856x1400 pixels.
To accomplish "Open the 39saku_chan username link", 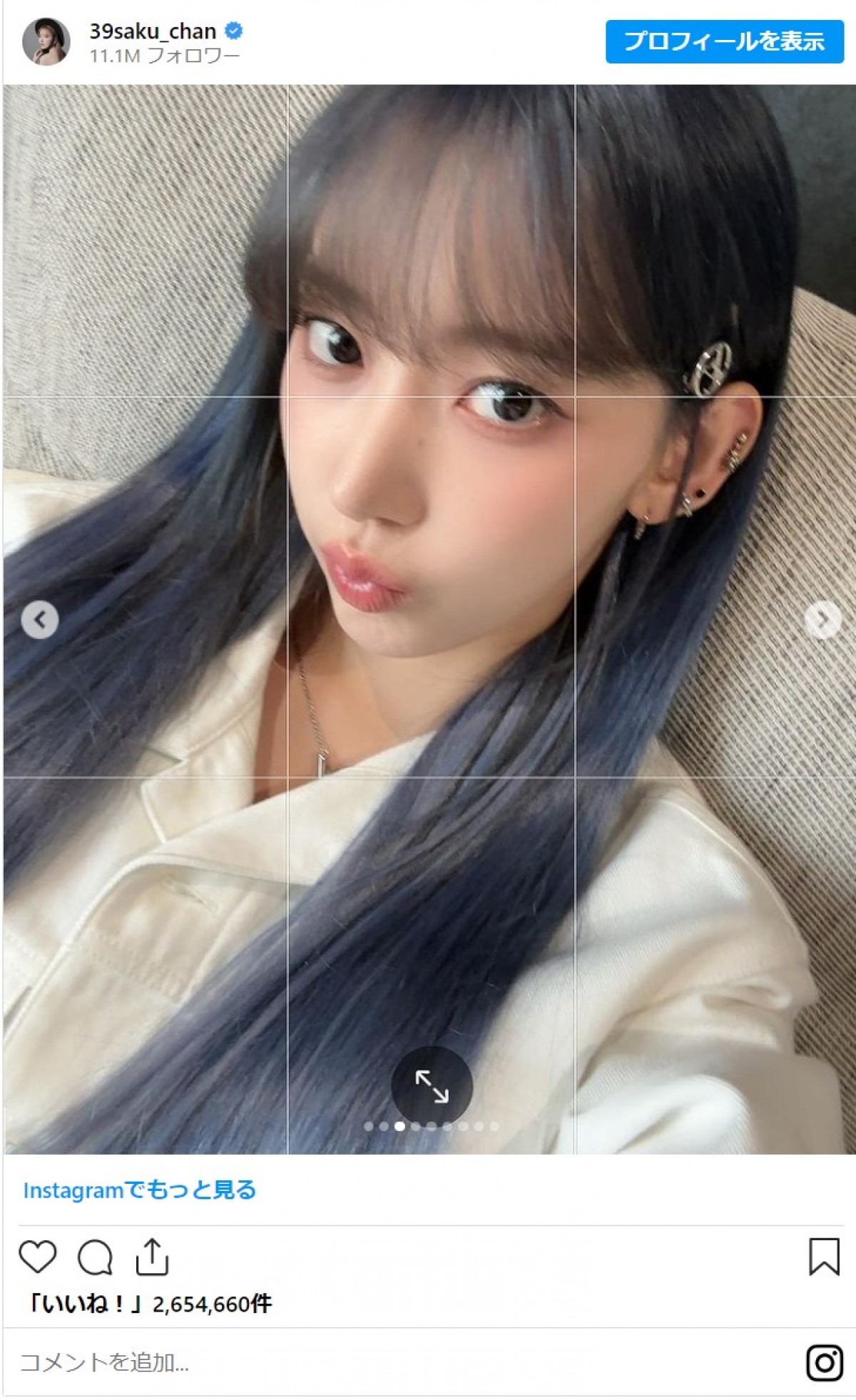I will pos(153,31).
